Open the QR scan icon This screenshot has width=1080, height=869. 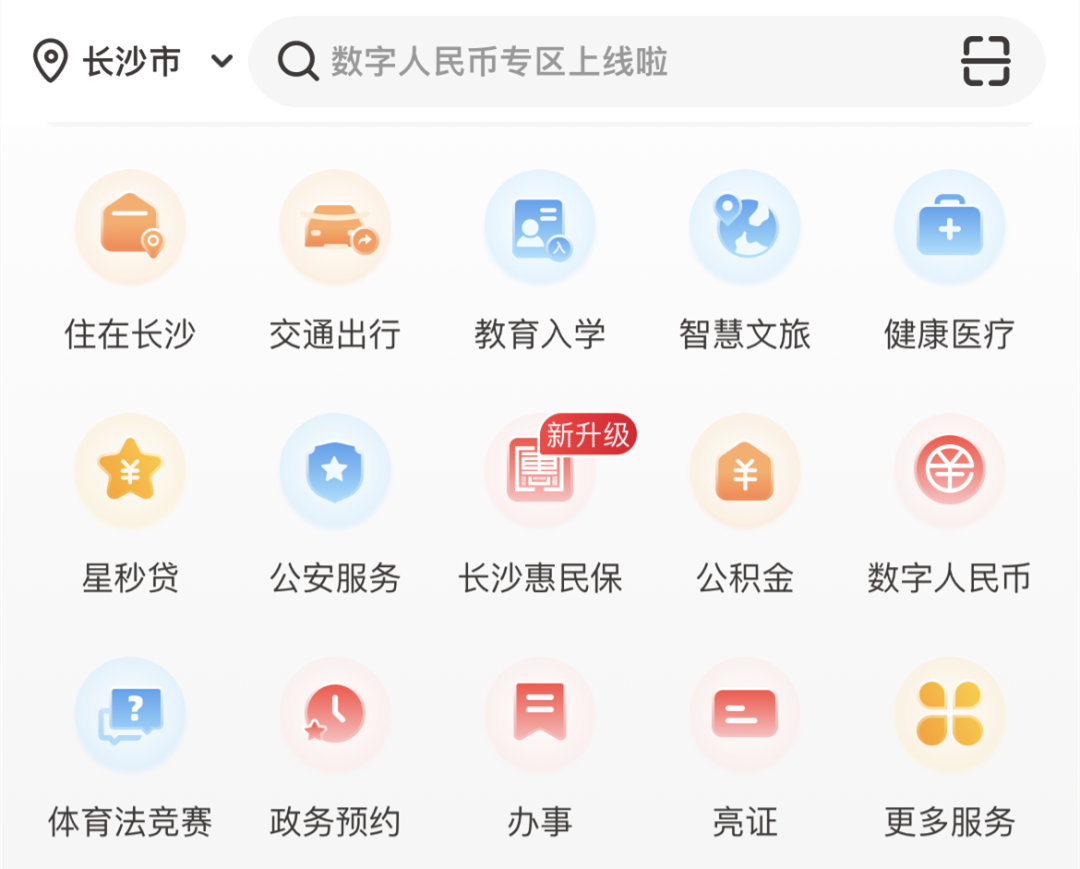(986, 62)
